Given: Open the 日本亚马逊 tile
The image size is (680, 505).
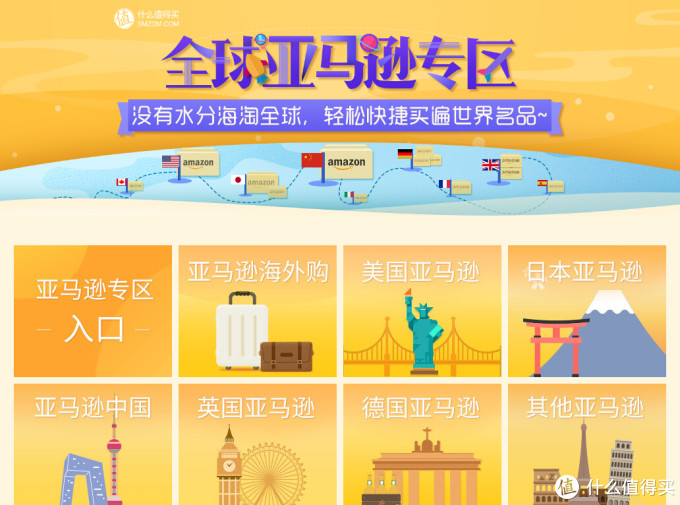Looking at the screenshot, I should 586,311.
